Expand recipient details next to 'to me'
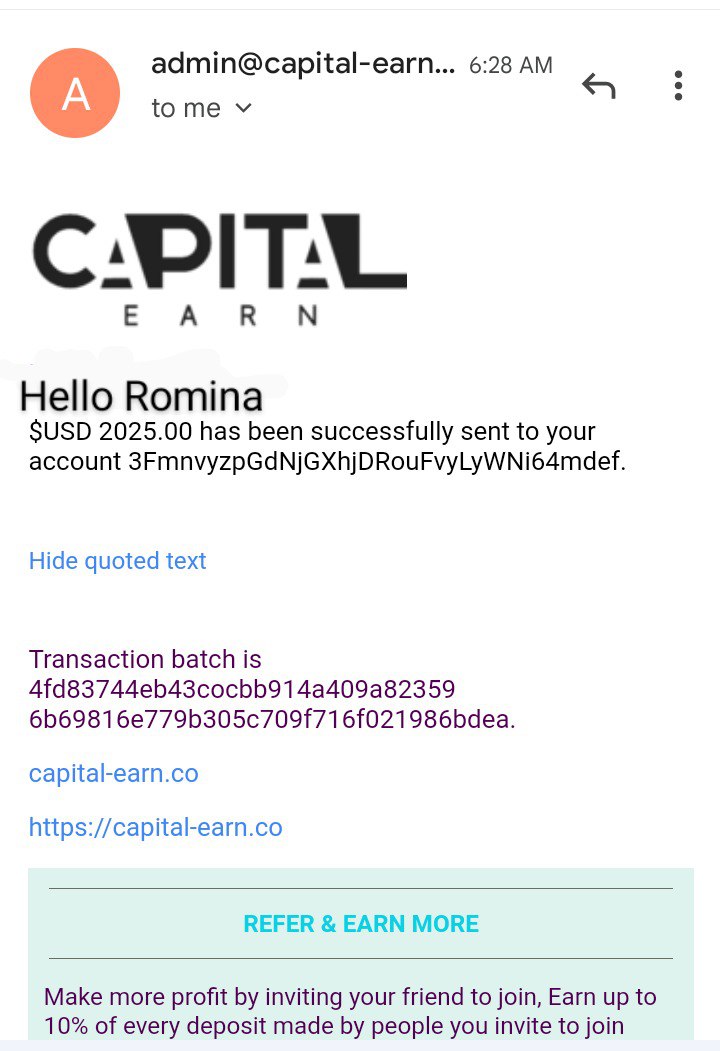 point(243,108)
